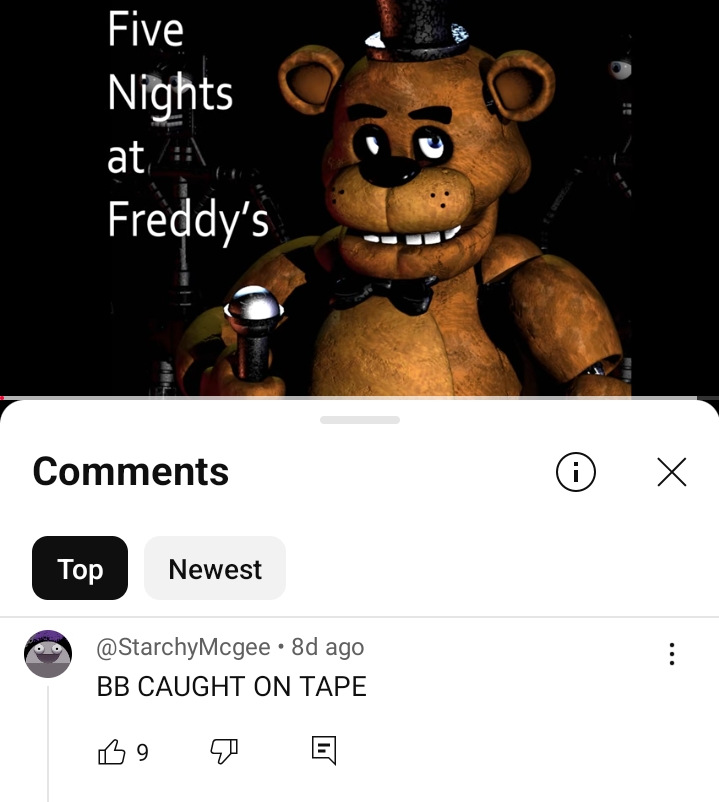Tap the Five Nights at Freddy's video player
Image resolution: width=719 pixels, height=802 pixels.
(x=360, y=200)
